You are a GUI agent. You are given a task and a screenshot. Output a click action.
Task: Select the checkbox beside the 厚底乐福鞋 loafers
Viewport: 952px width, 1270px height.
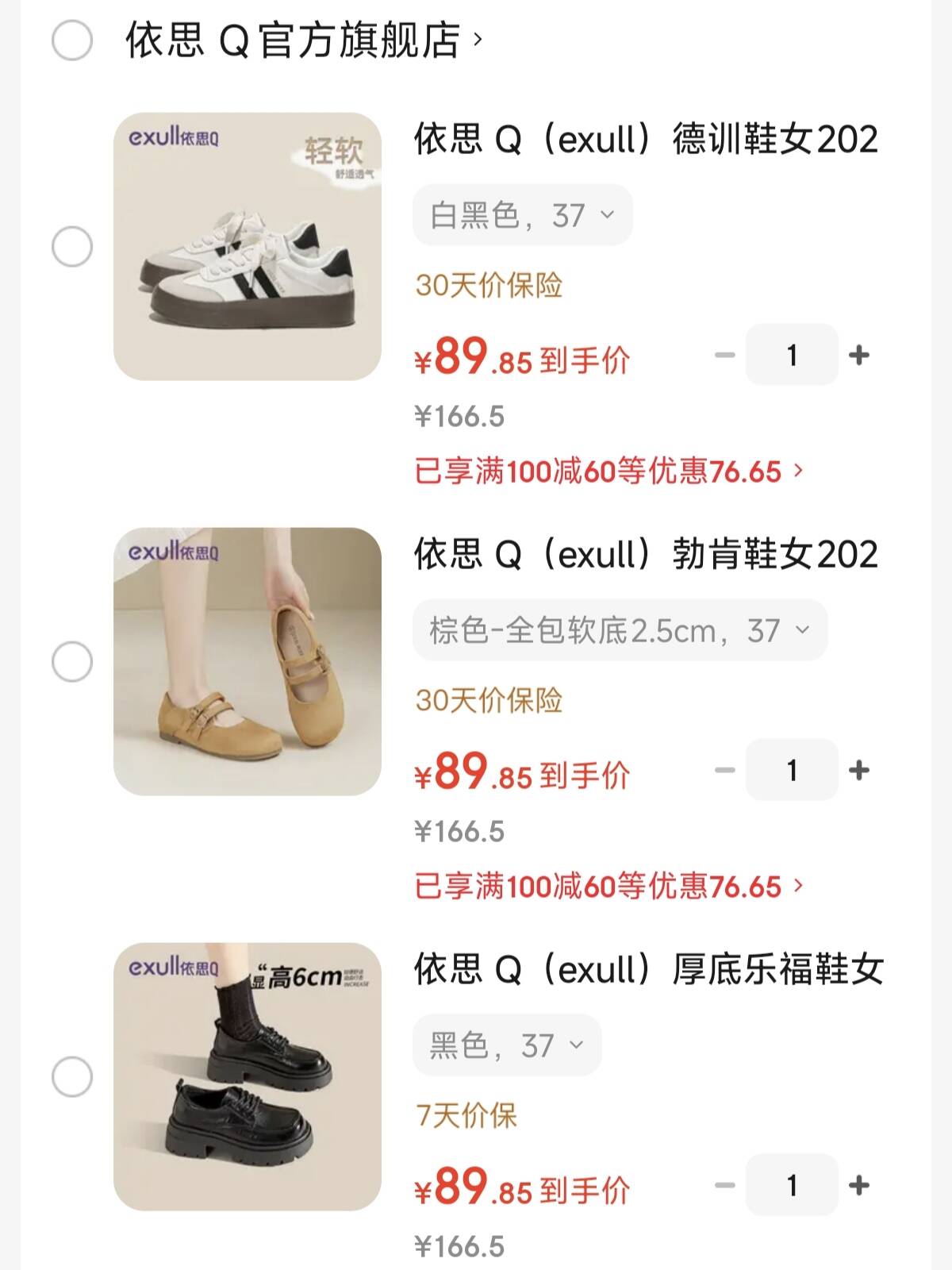tap(71, 1076)
